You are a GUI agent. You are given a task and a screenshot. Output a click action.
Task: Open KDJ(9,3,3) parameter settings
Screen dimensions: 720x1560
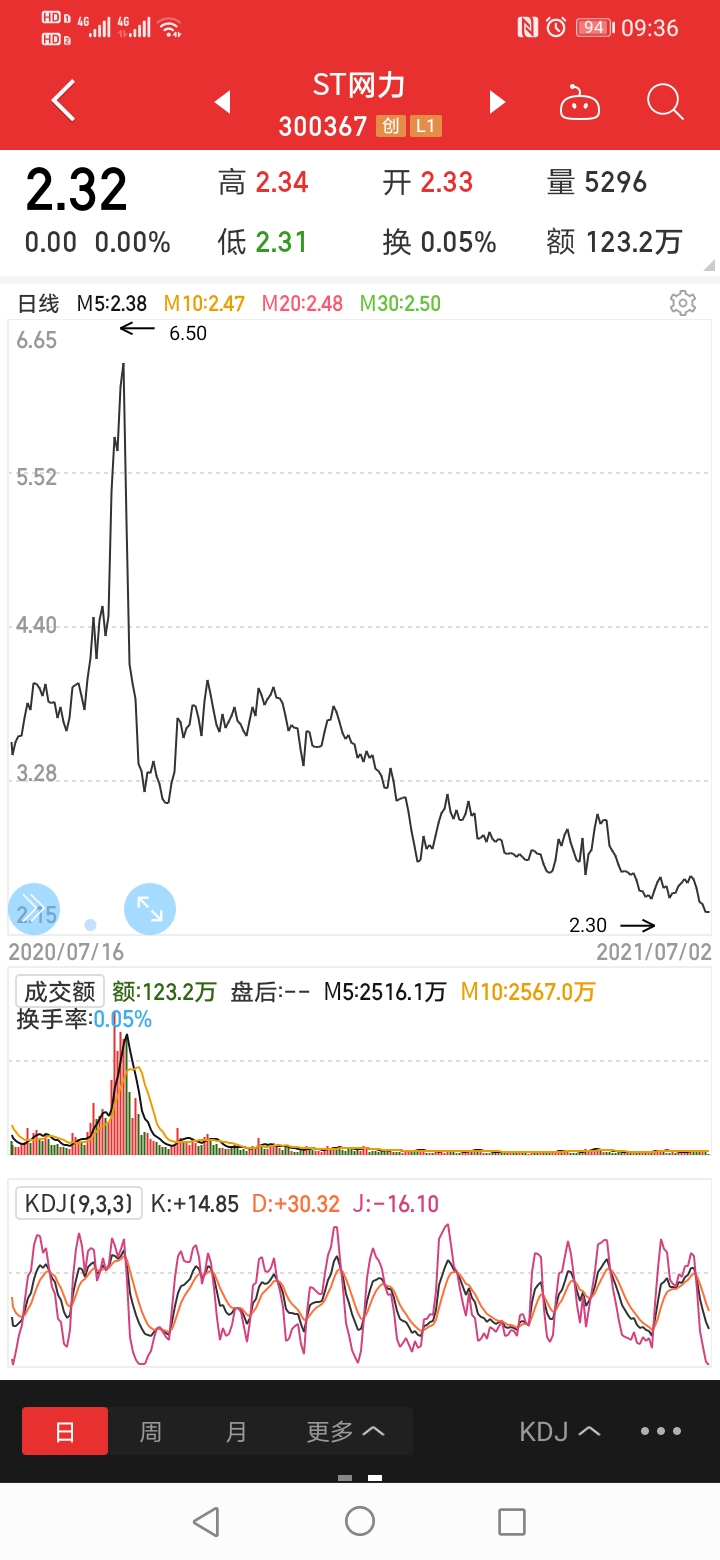coord(79,1203)
